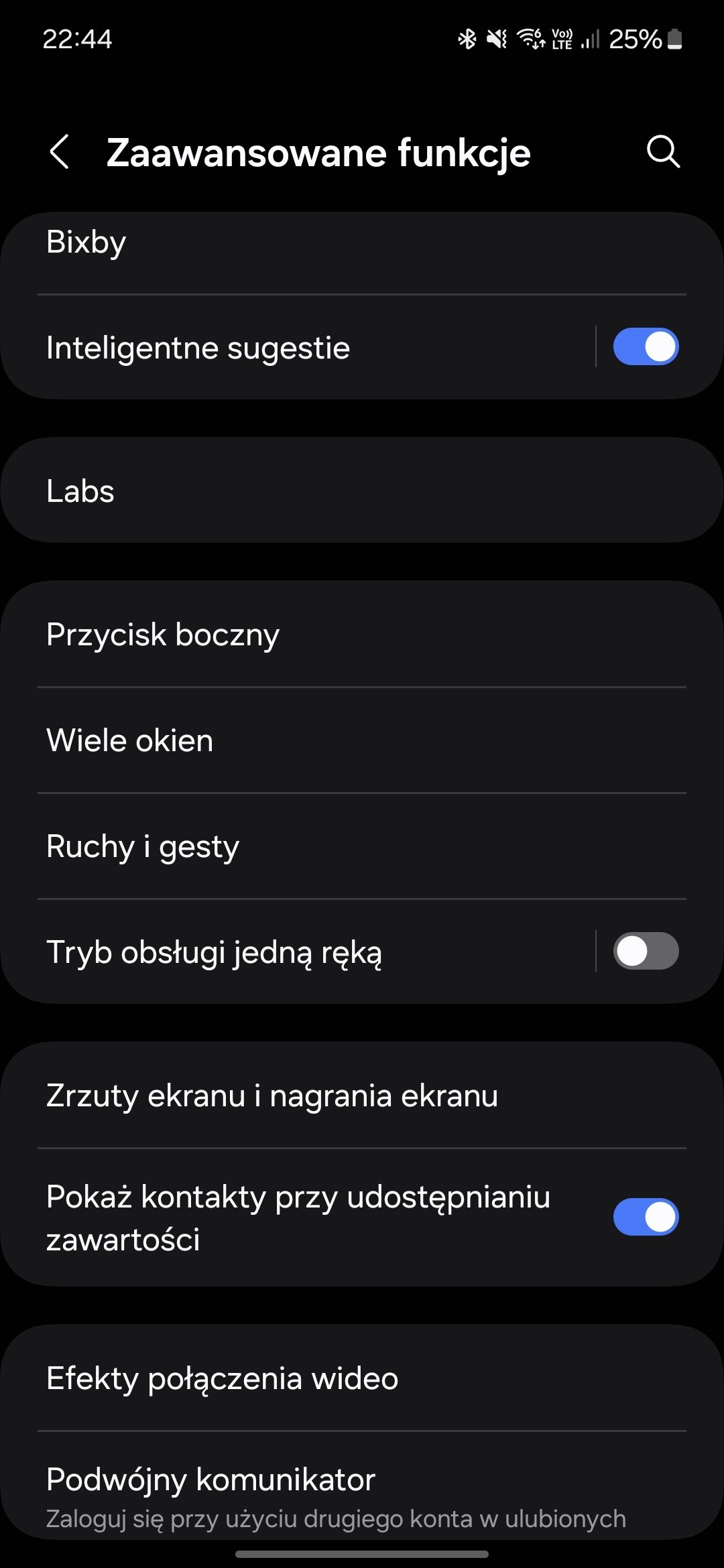724x1568 pixels.
Task: Disable Pokaż kontakty przy udostępnianiu zawartości
Action: (x=646, y=1217)
